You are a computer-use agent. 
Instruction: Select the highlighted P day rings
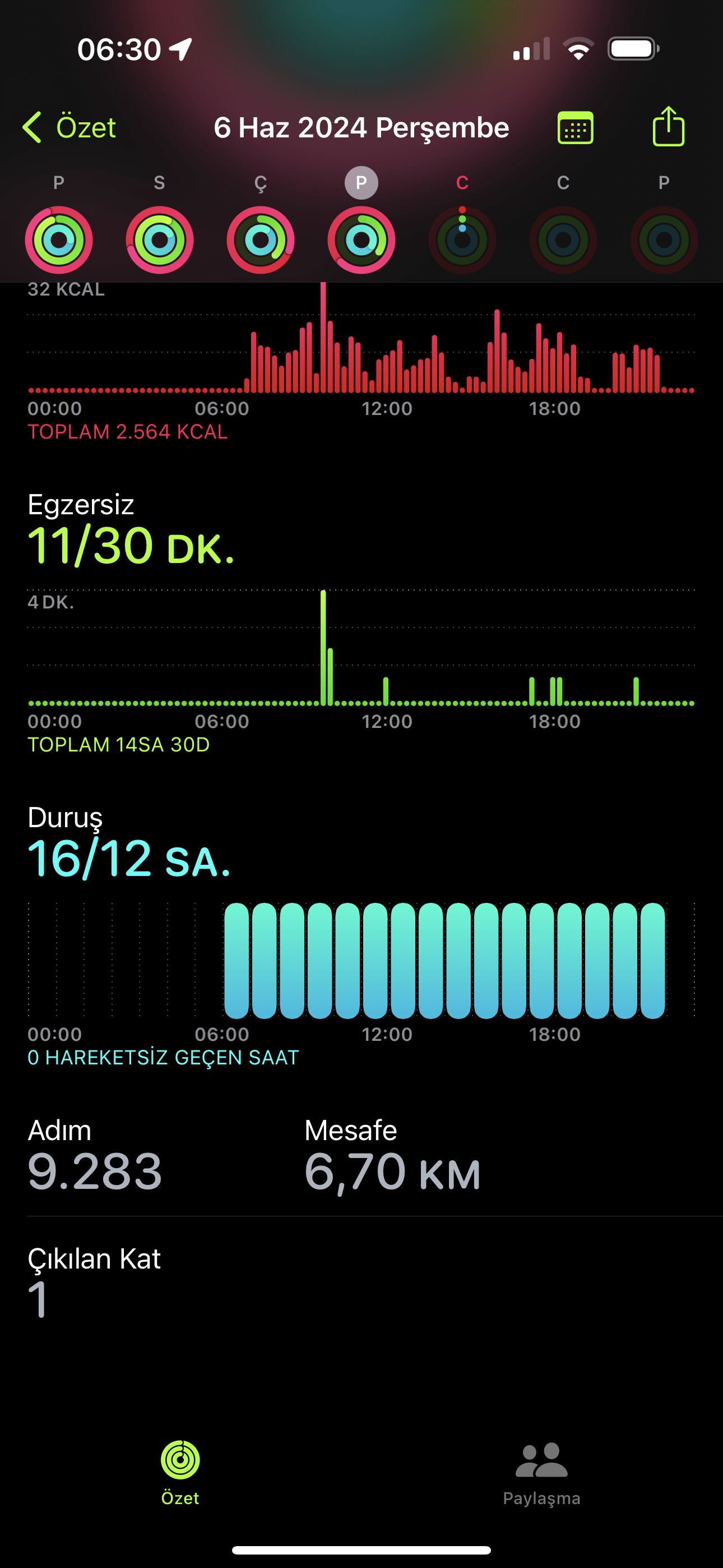pyautogui.click(x=361, y=239)
